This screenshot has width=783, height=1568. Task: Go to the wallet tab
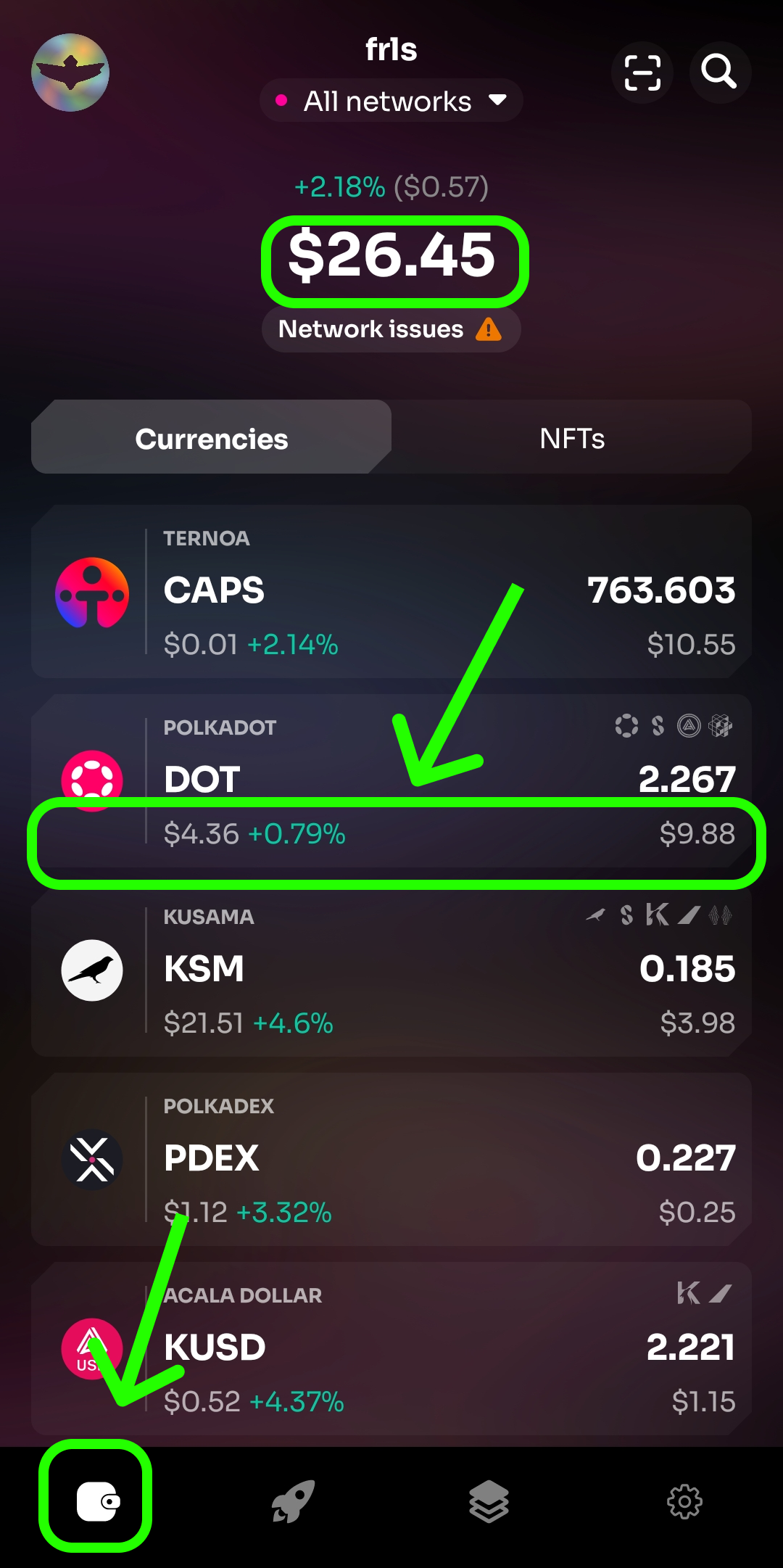point(96,1500)
